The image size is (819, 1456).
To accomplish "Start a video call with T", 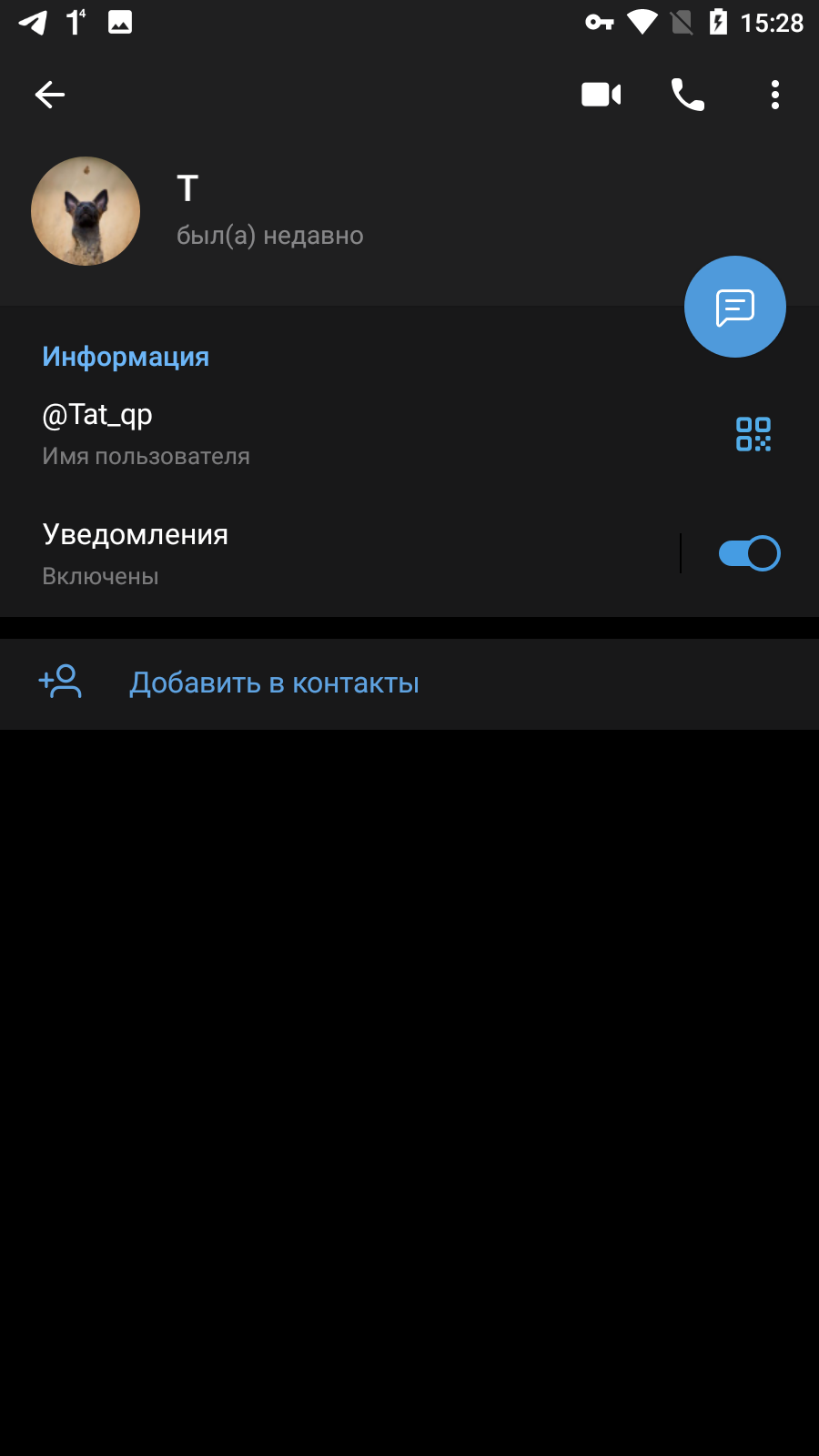I will click(x=602, y=95).
